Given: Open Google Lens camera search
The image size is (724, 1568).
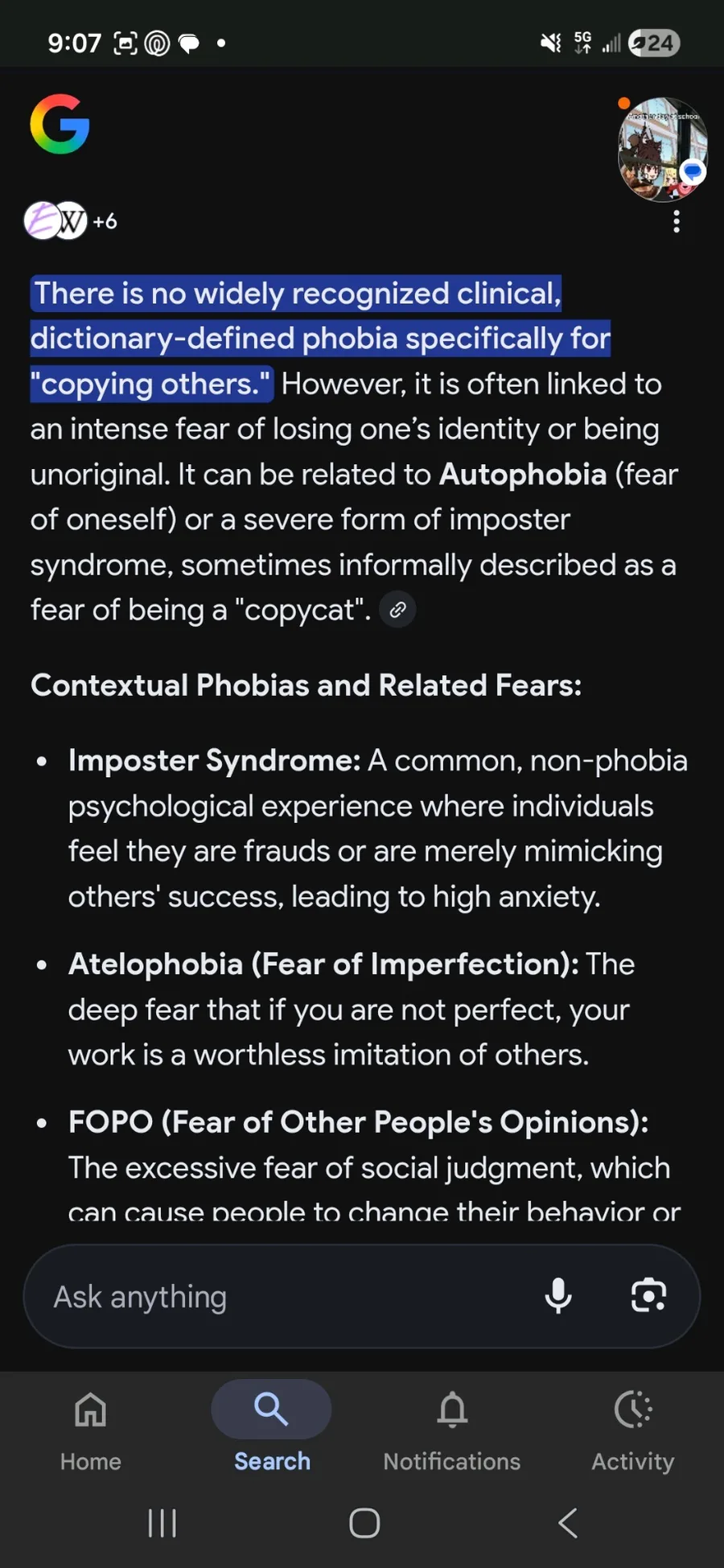Looking at the screenshot, I should 648,1296.
